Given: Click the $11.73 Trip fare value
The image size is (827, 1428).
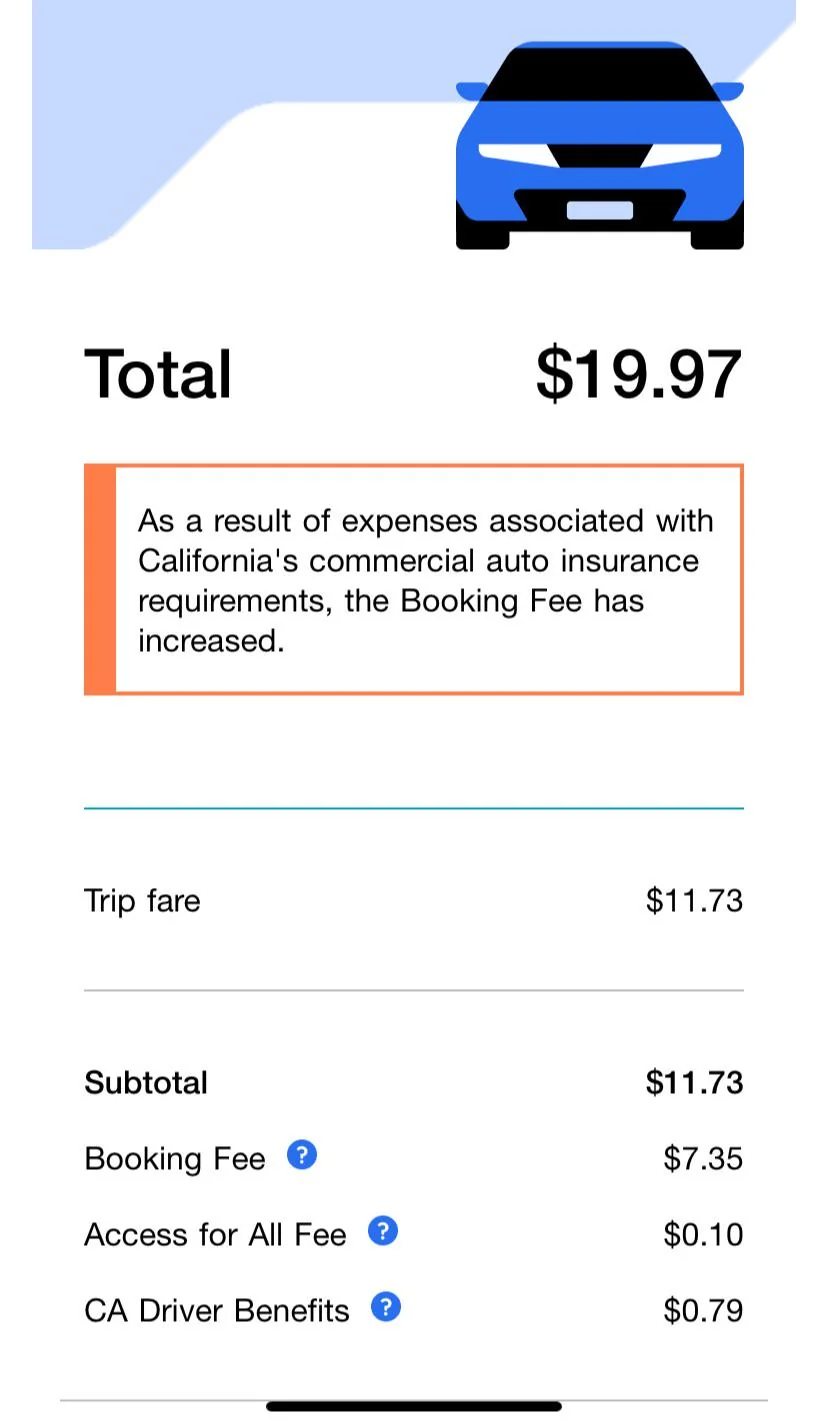Looking at the screenshot, I should [694, 899].
